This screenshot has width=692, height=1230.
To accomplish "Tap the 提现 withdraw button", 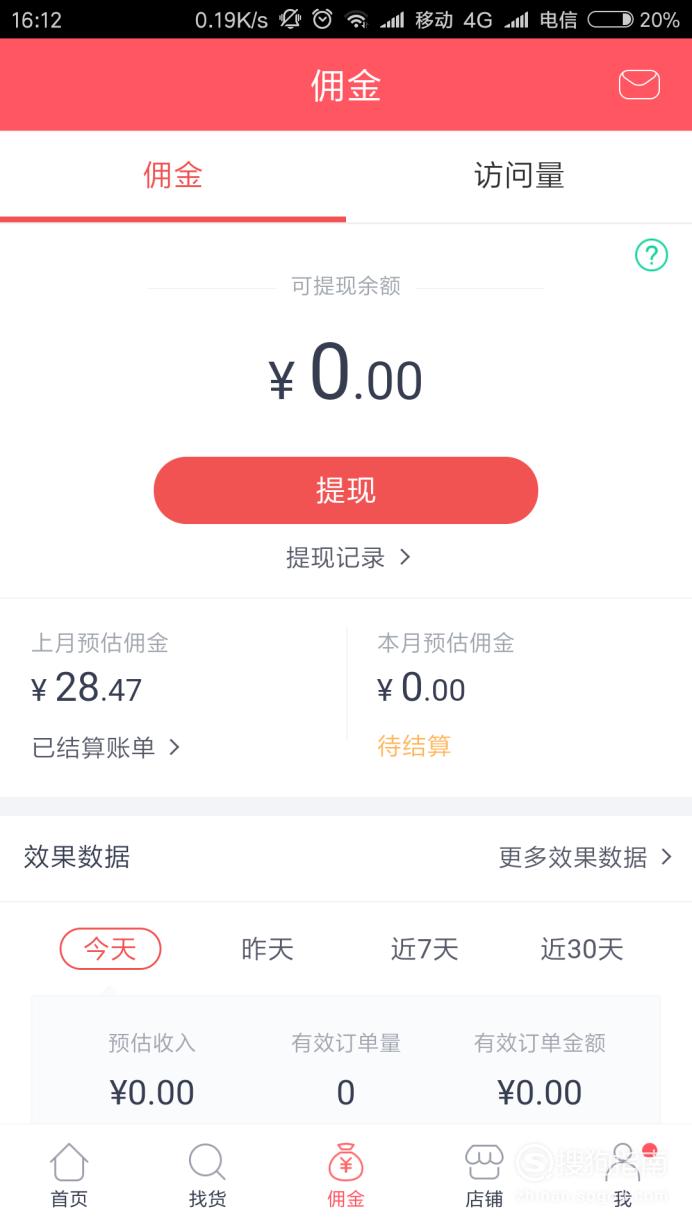I will (346, 490).
